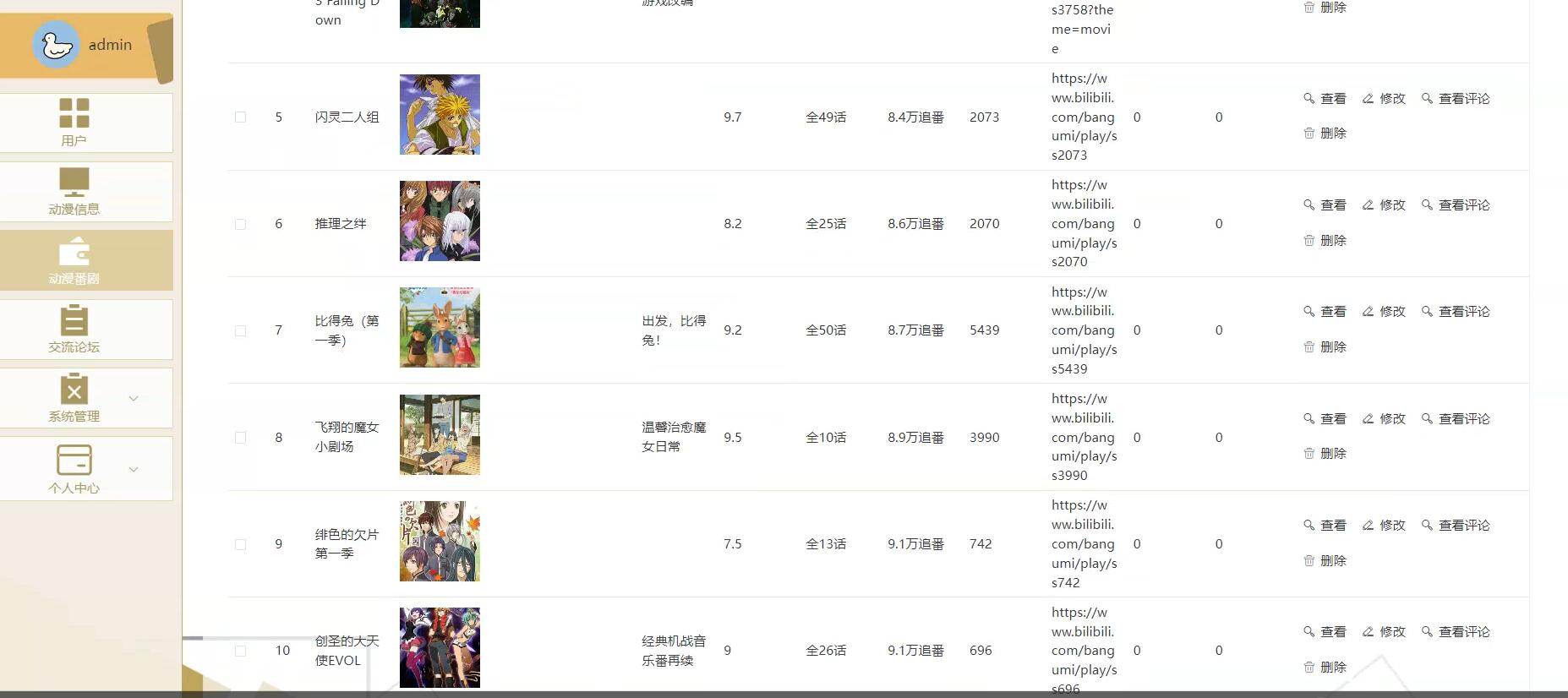The height and width of the screenshot is (698, 1568).
Task: Edit the 闪灵二人组 entry via 修改
Action: click(x=1384, y=99)
